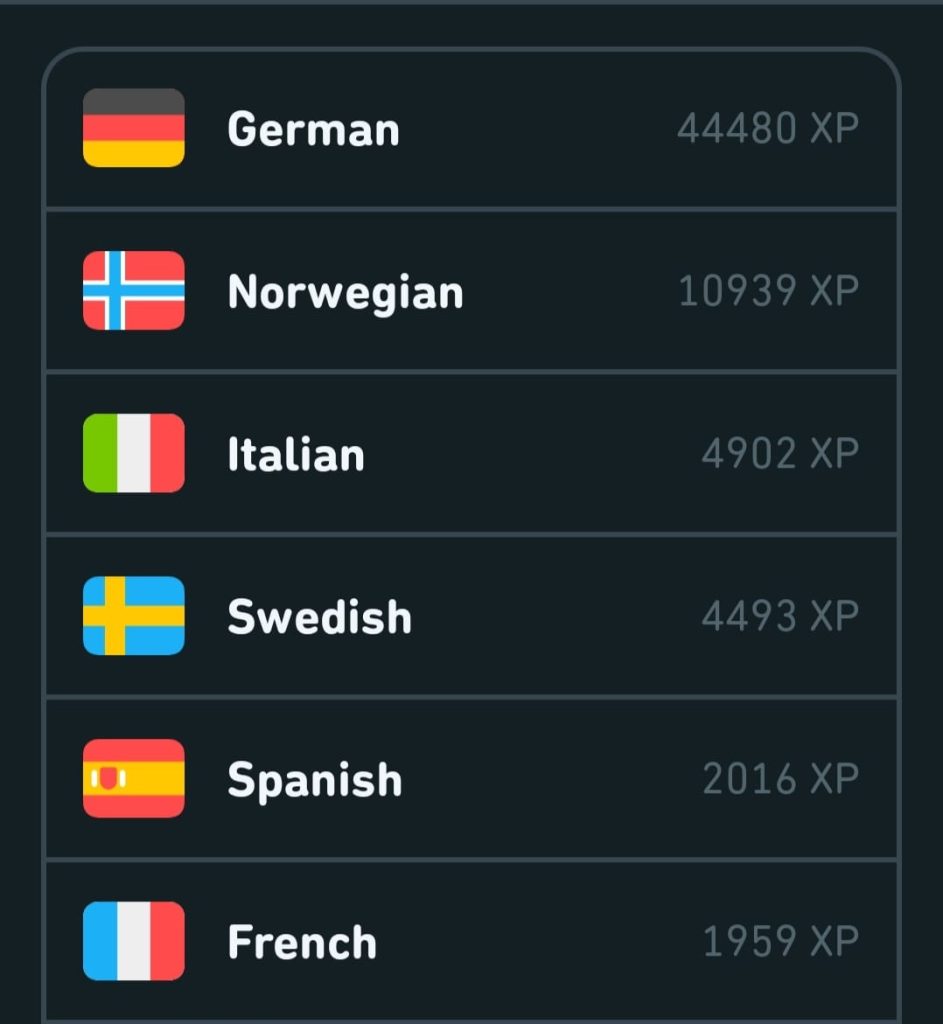
Task: Tap the Italian language row
Action: point(470,454)
